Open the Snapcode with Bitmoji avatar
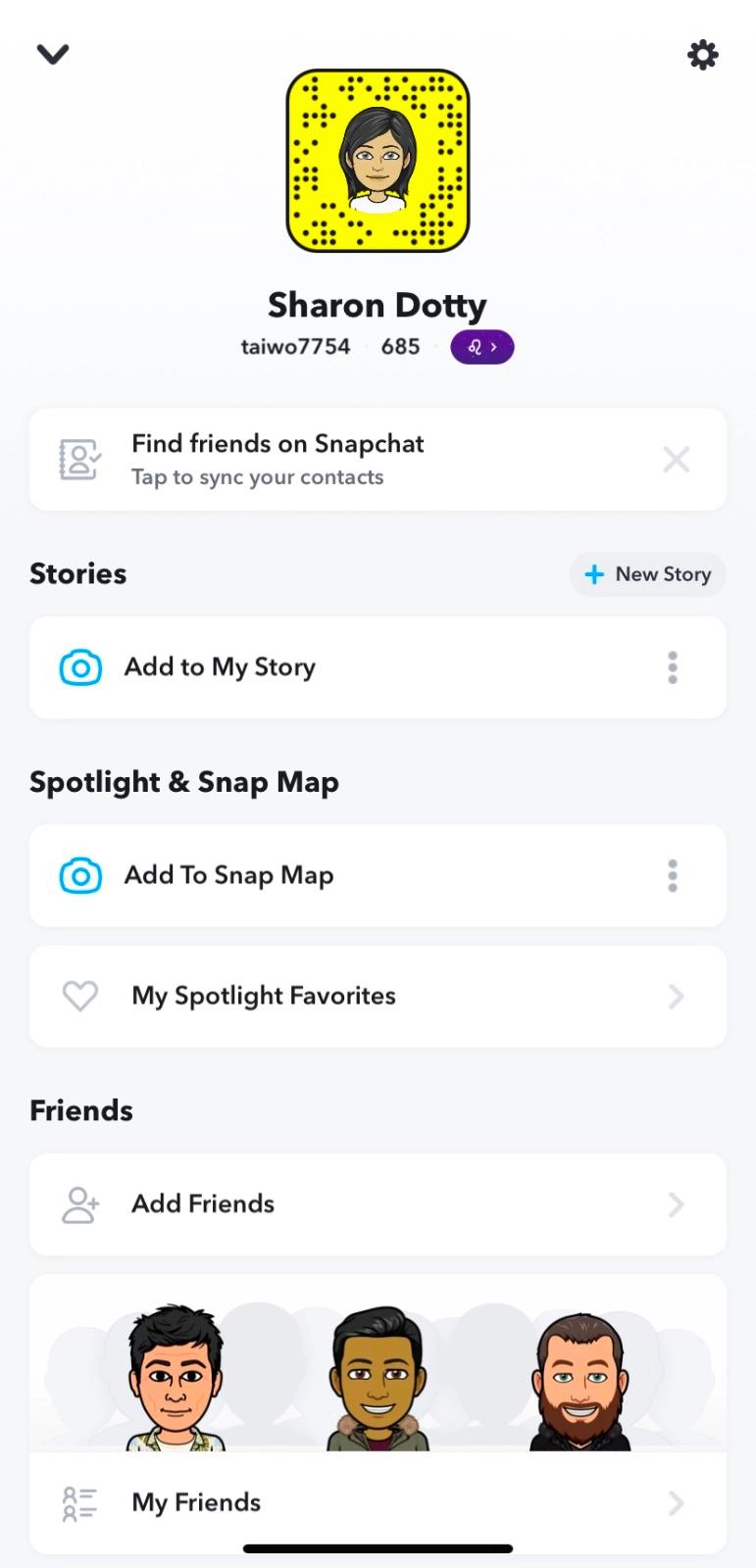 tap(378, 161)
